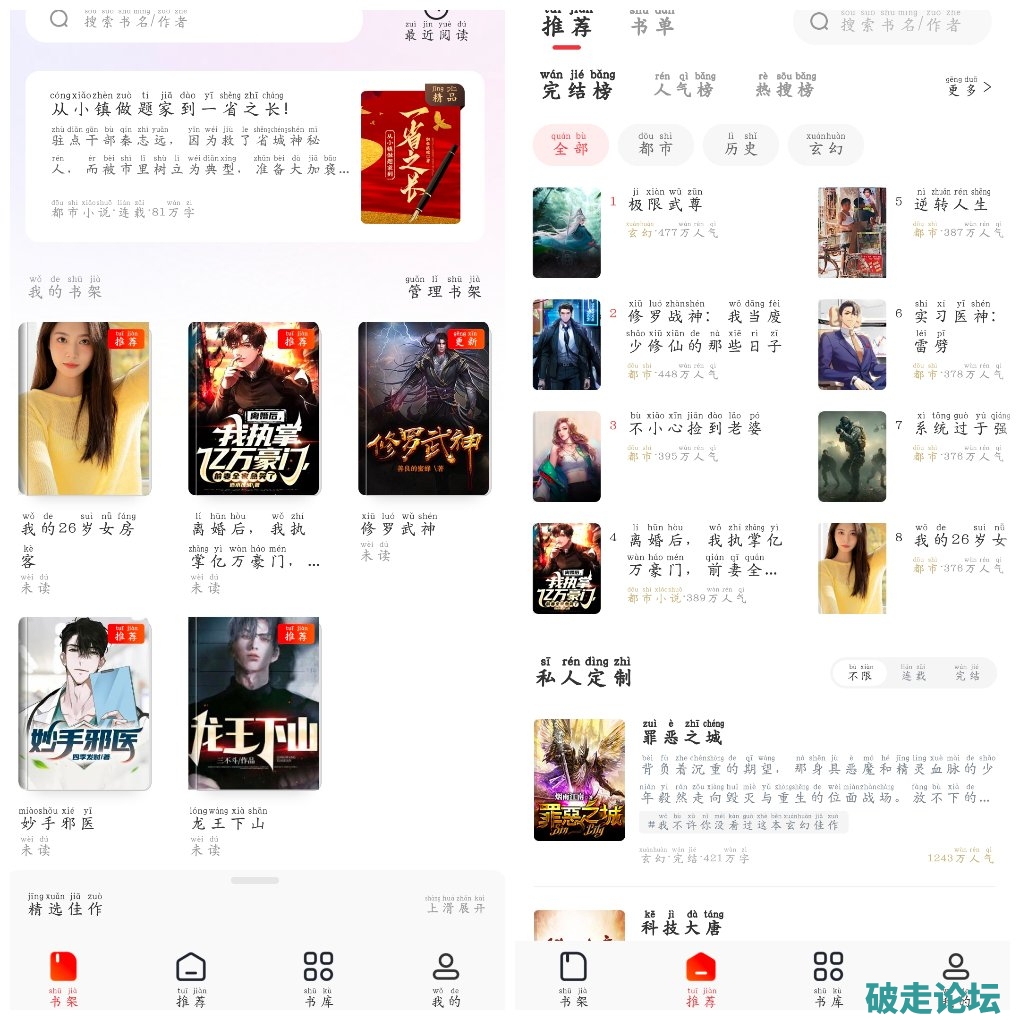Switch to the 书单 top tab
This screenshot has height=1020, width=1020.
coord(652,26)
